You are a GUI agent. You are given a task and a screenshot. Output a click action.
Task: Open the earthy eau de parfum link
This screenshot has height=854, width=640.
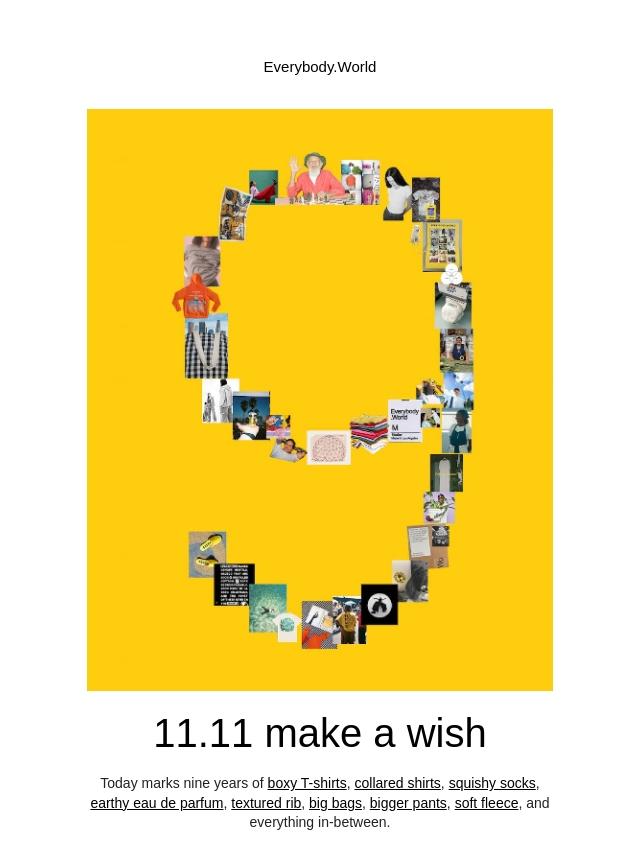[x=156, y=803]
